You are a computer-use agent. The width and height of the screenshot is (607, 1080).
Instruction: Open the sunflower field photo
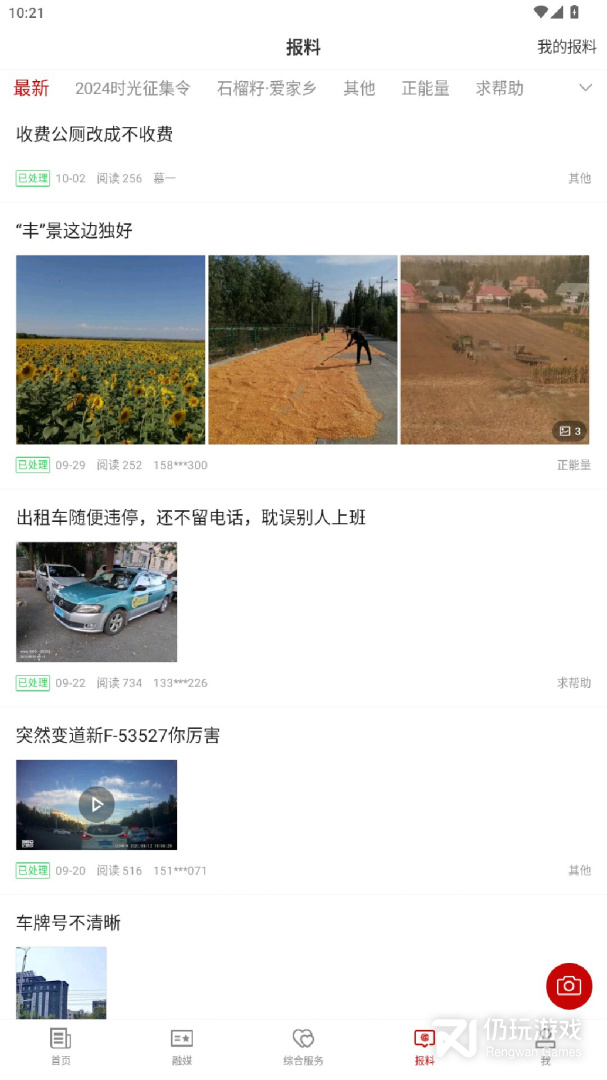pos(110,349)
